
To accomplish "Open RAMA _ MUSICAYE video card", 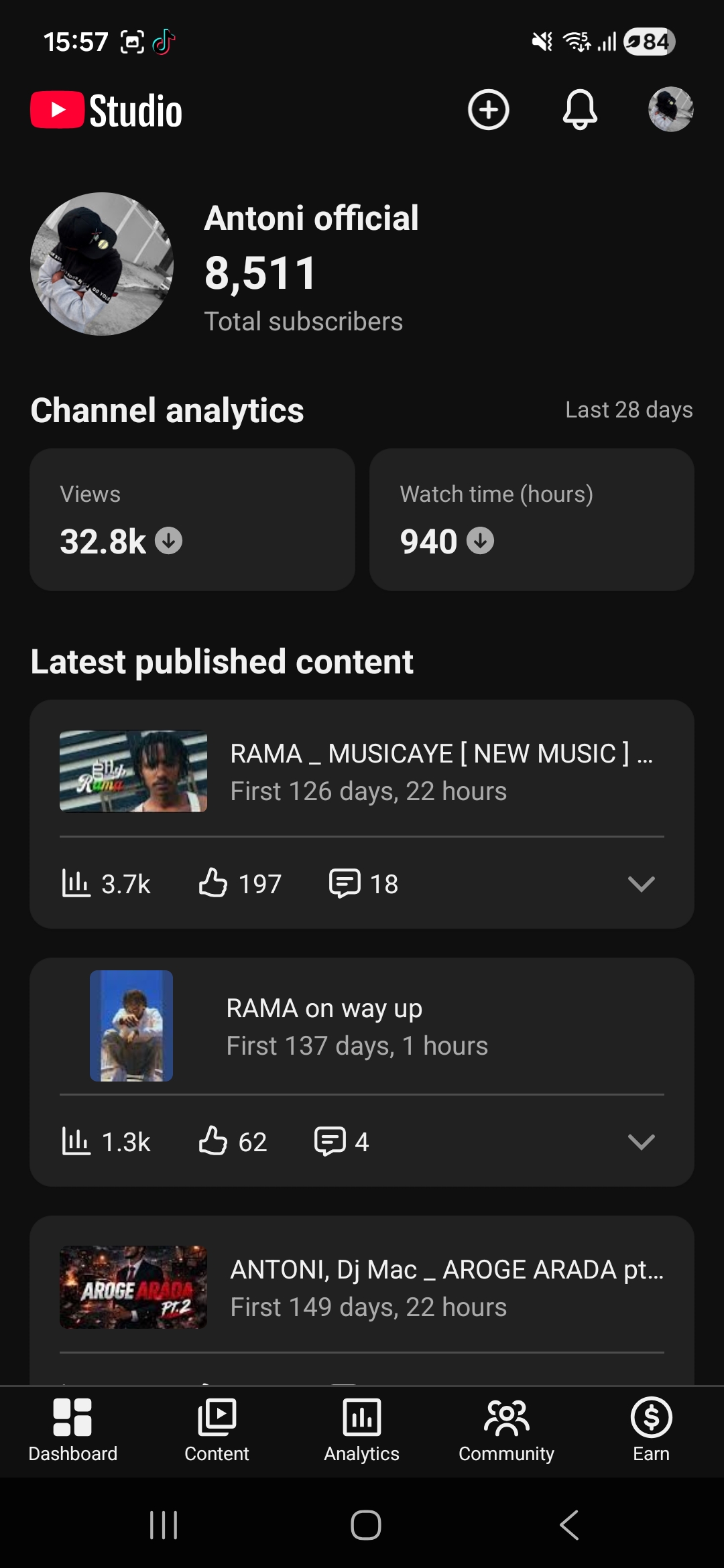I will click(x=362, y=771).
